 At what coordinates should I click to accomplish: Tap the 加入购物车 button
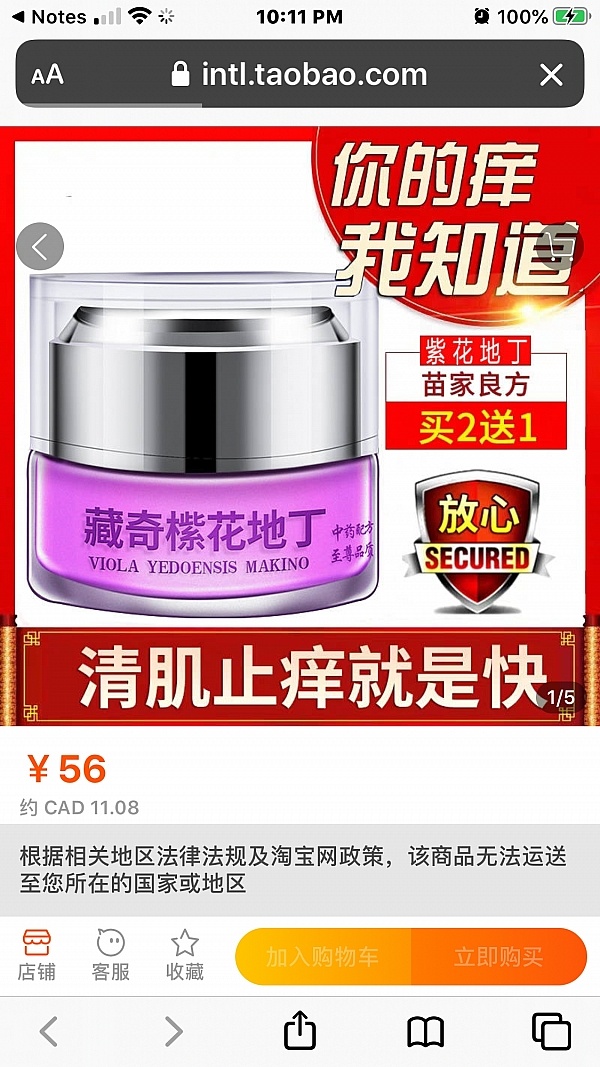click(323, 956)
